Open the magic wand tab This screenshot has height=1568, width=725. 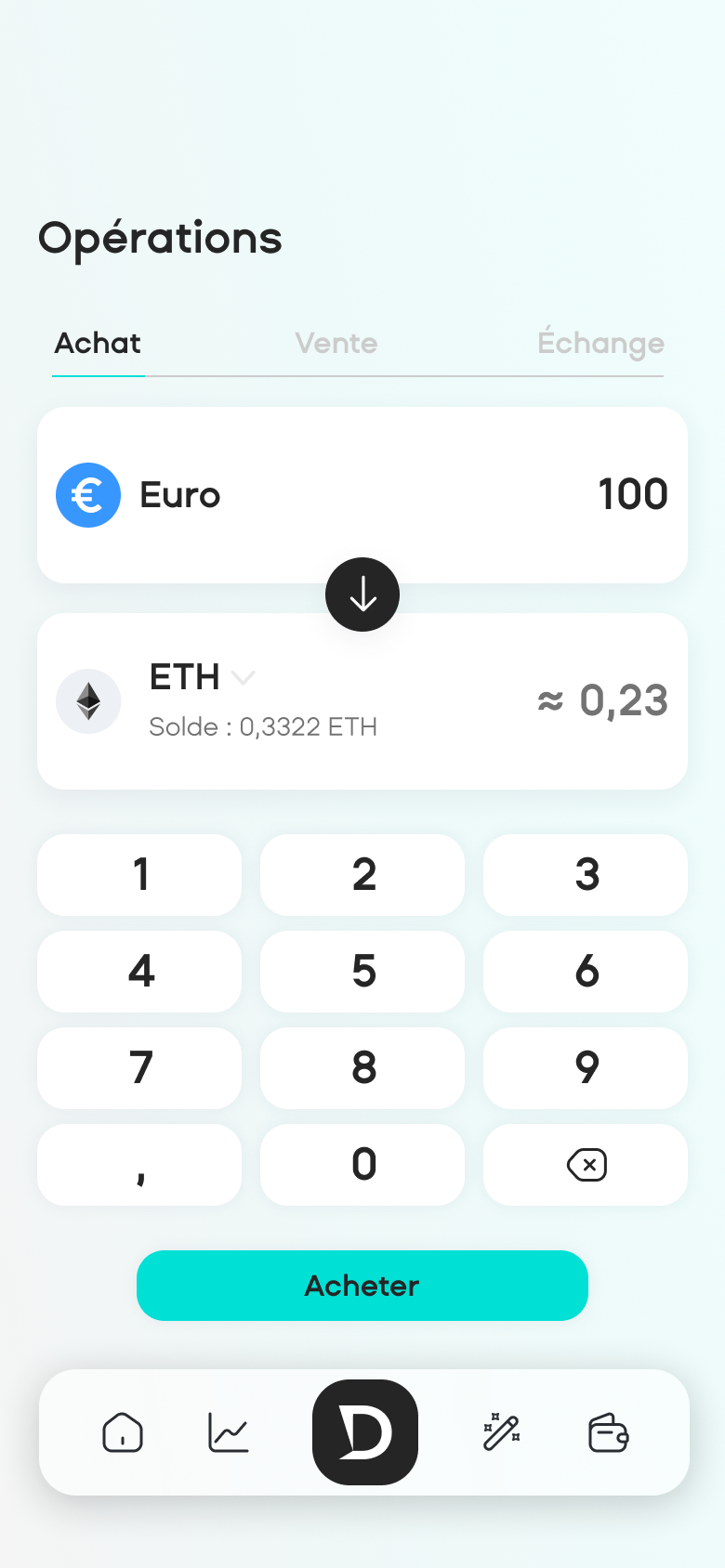502,1432
